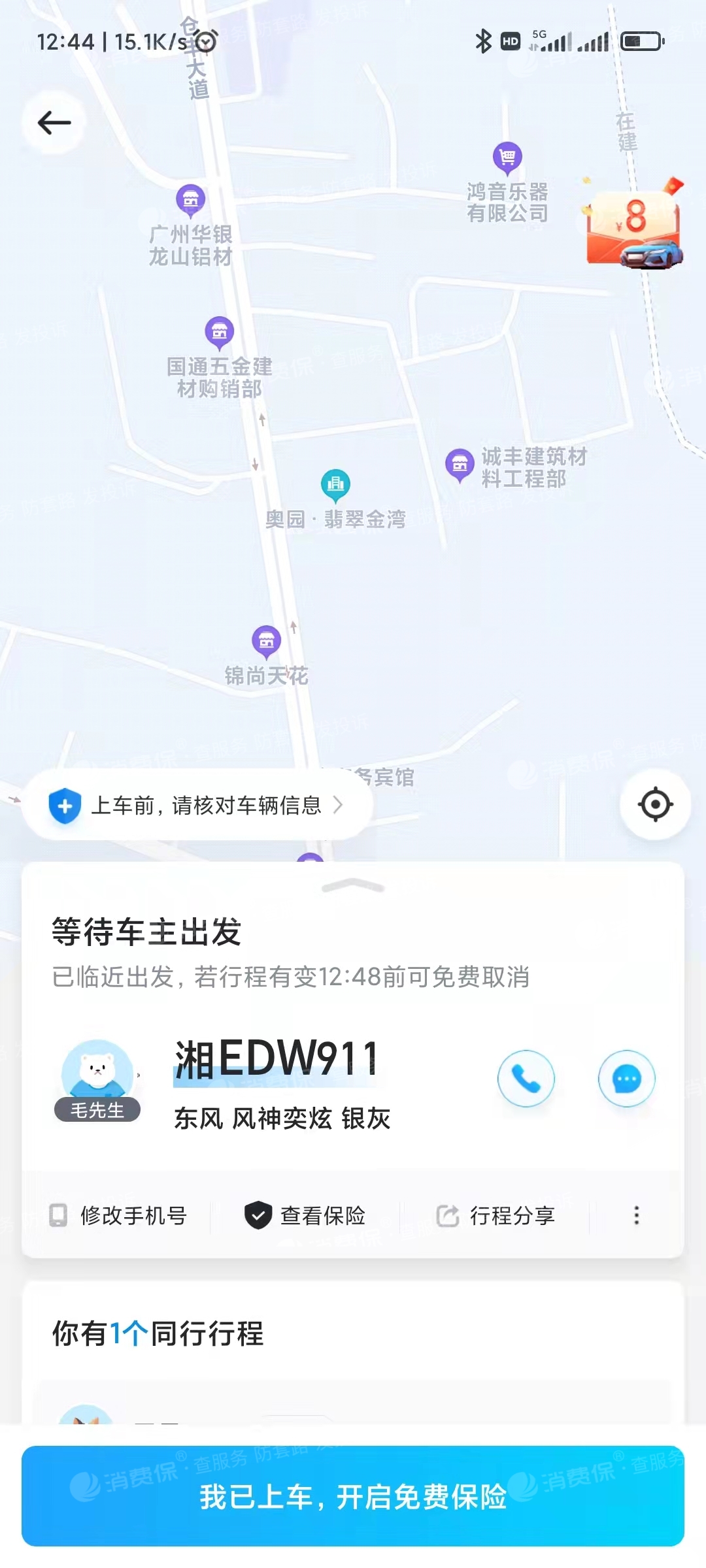The height and width of the screenshot is (1568, 706).
Task: Go back using the arrow button
Action: pos(54,123)
